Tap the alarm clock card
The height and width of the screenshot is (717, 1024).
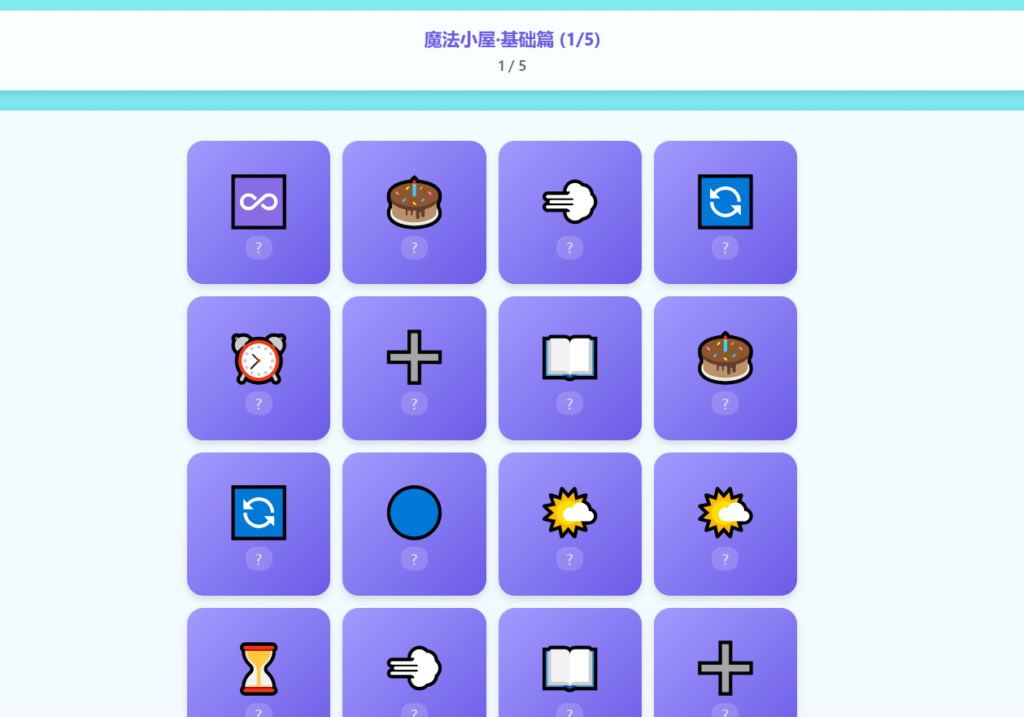click(x=258, y=368)
